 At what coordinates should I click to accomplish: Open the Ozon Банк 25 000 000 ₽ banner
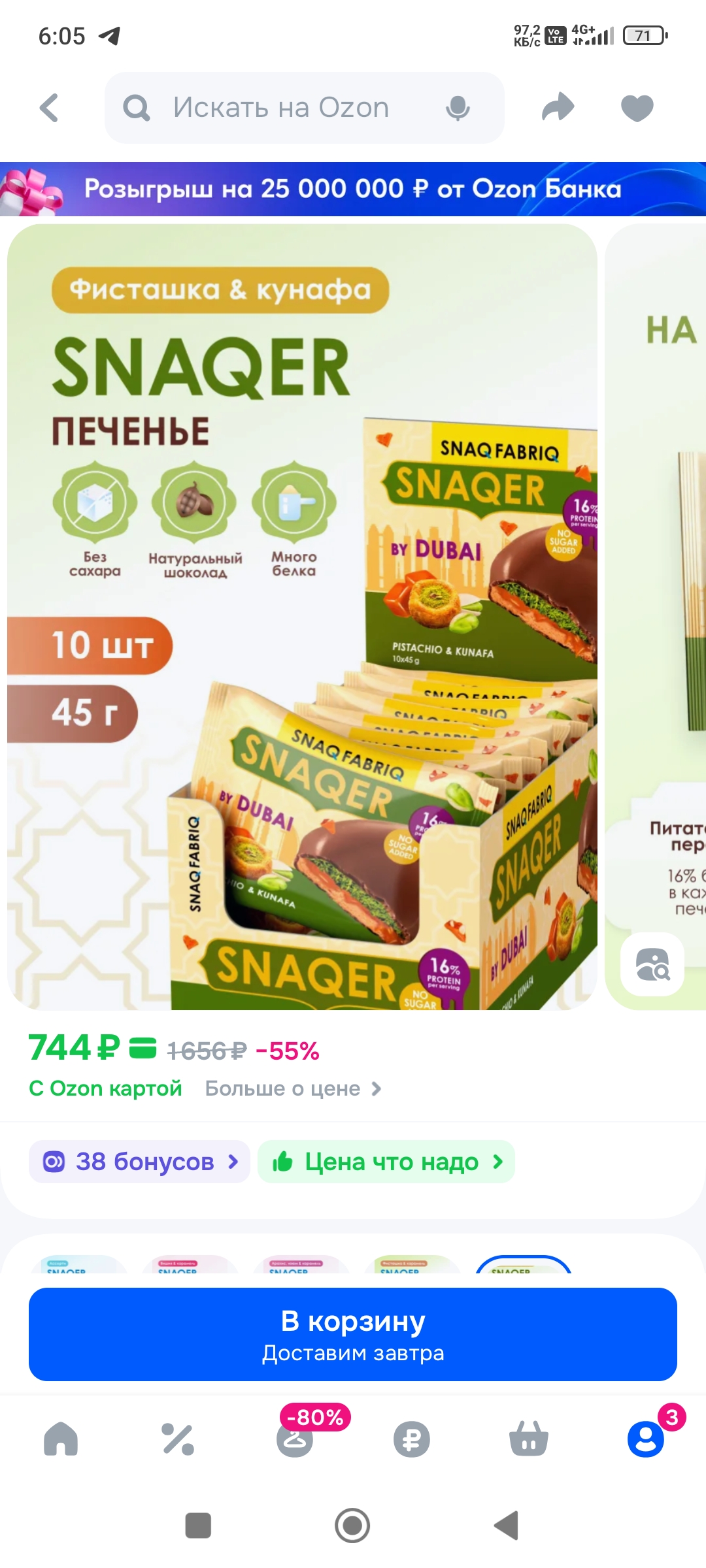pos(353,189)
